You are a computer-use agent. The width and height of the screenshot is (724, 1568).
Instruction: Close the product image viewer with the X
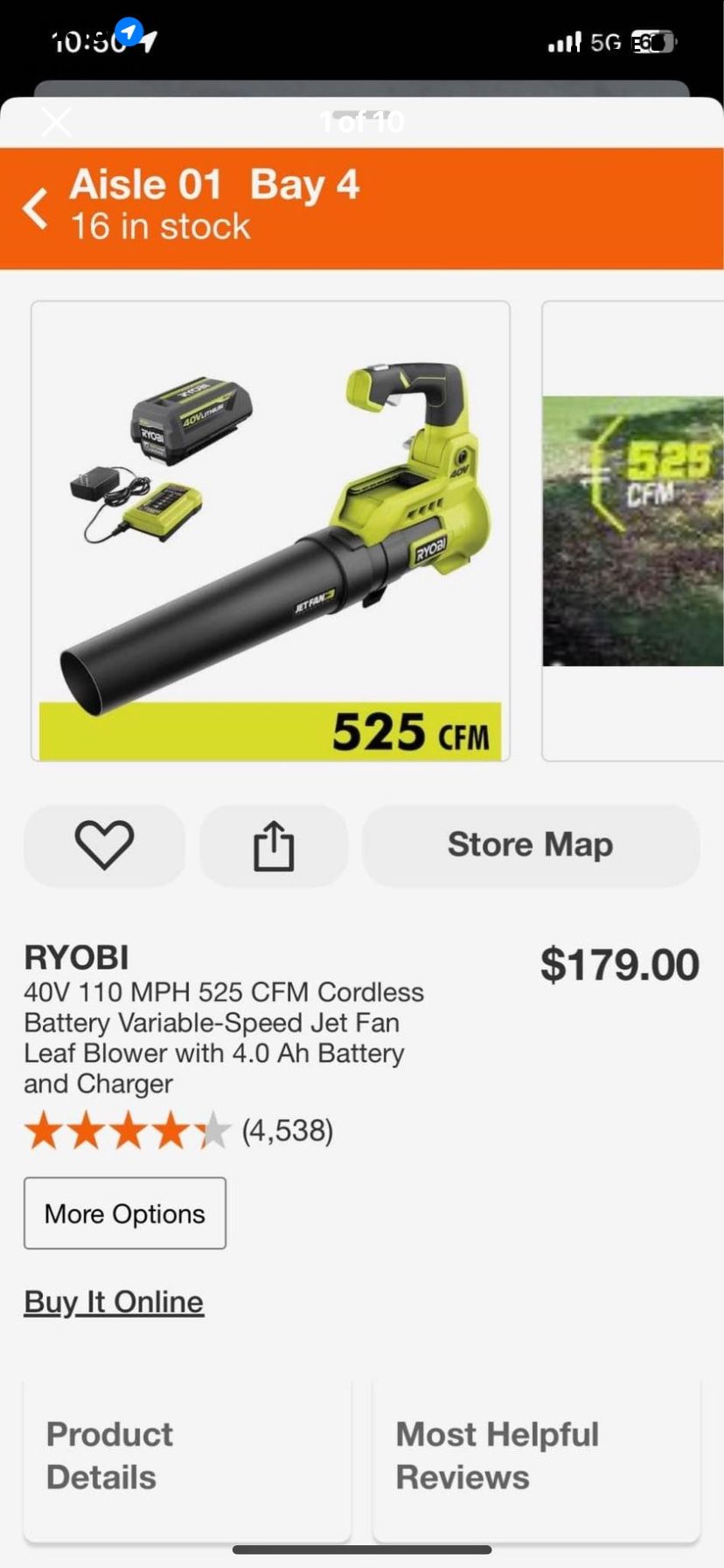(x=56, y=122)
